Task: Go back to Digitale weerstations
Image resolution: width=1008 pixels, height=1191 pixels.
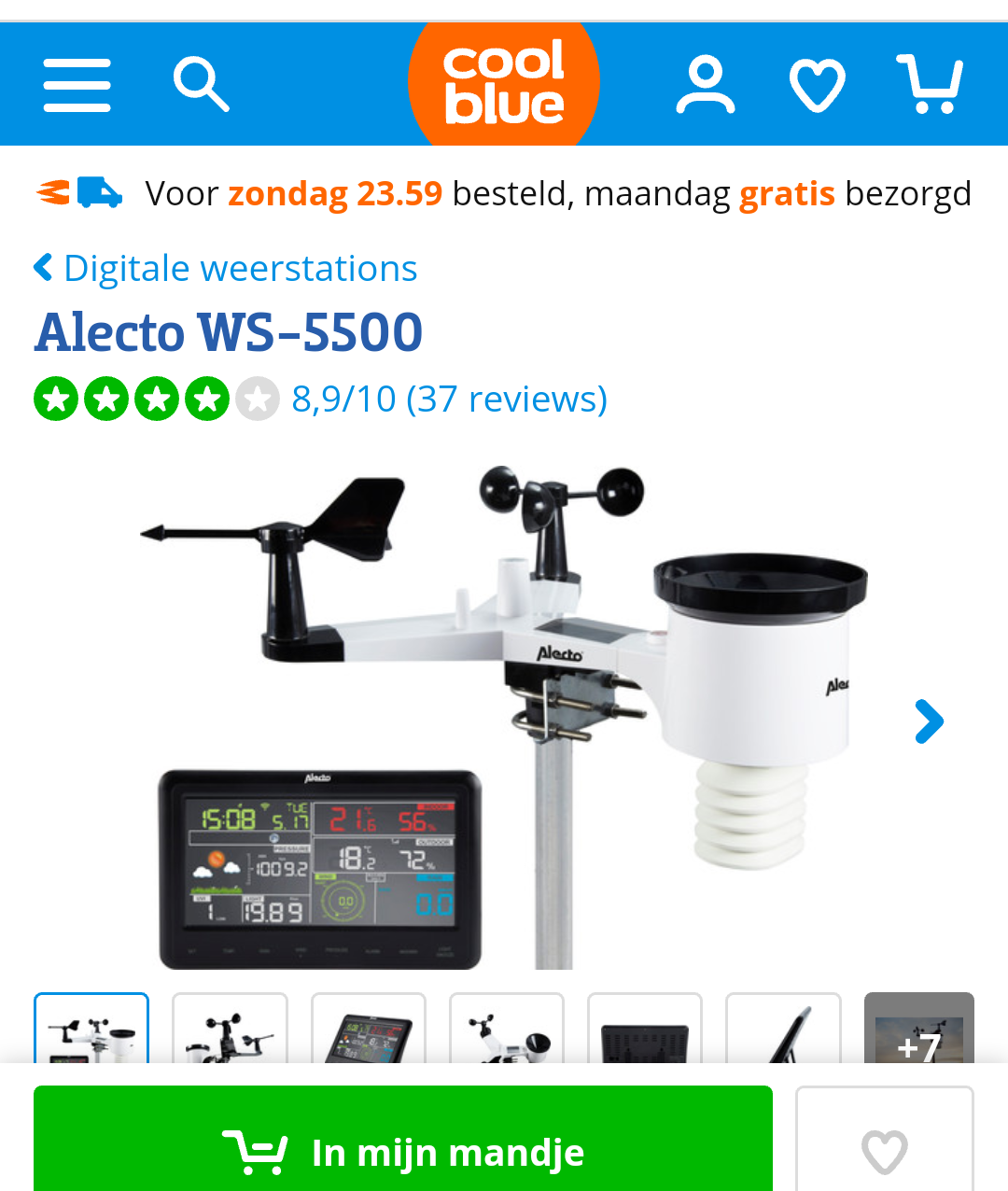Action: (x=226, y=269)
